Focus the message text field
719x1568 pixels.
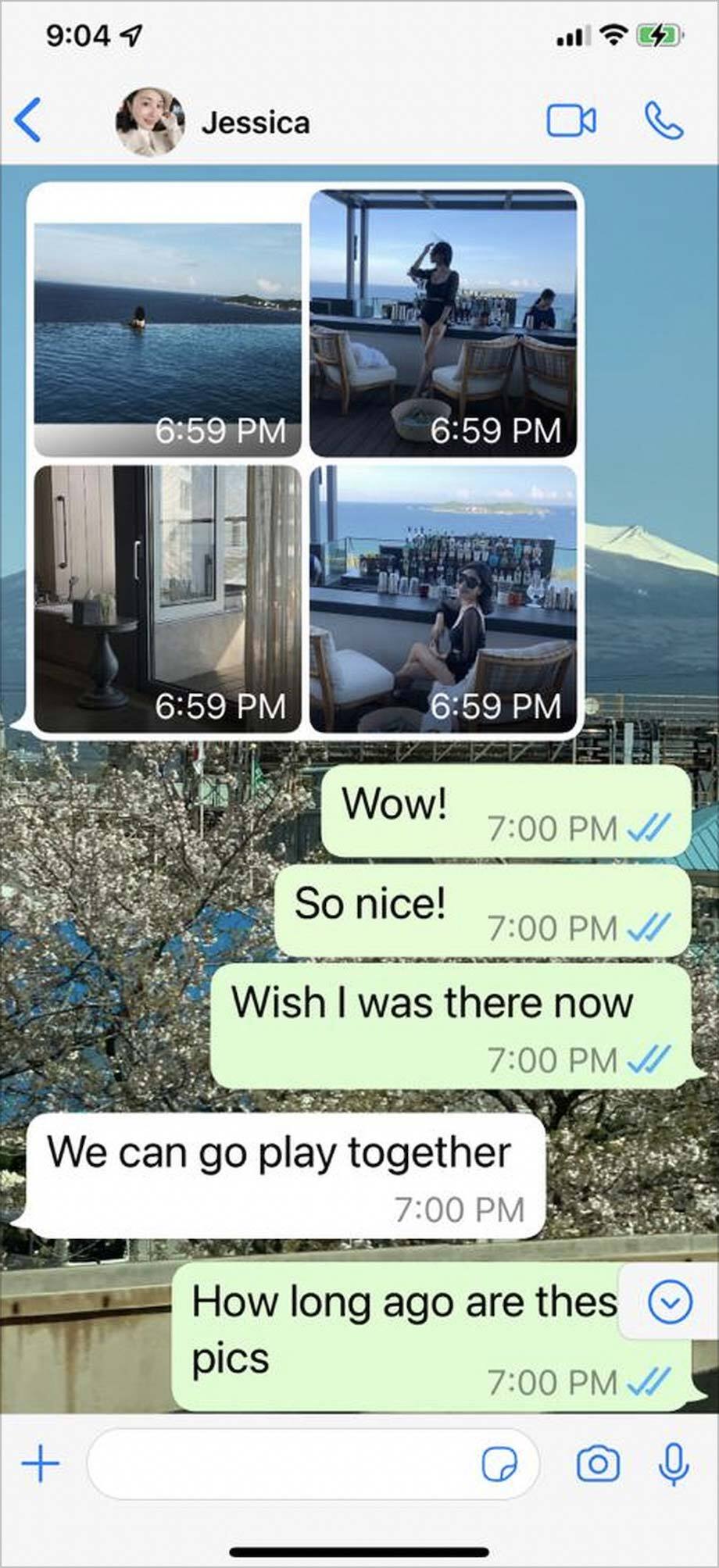[x=281, y=1463]
